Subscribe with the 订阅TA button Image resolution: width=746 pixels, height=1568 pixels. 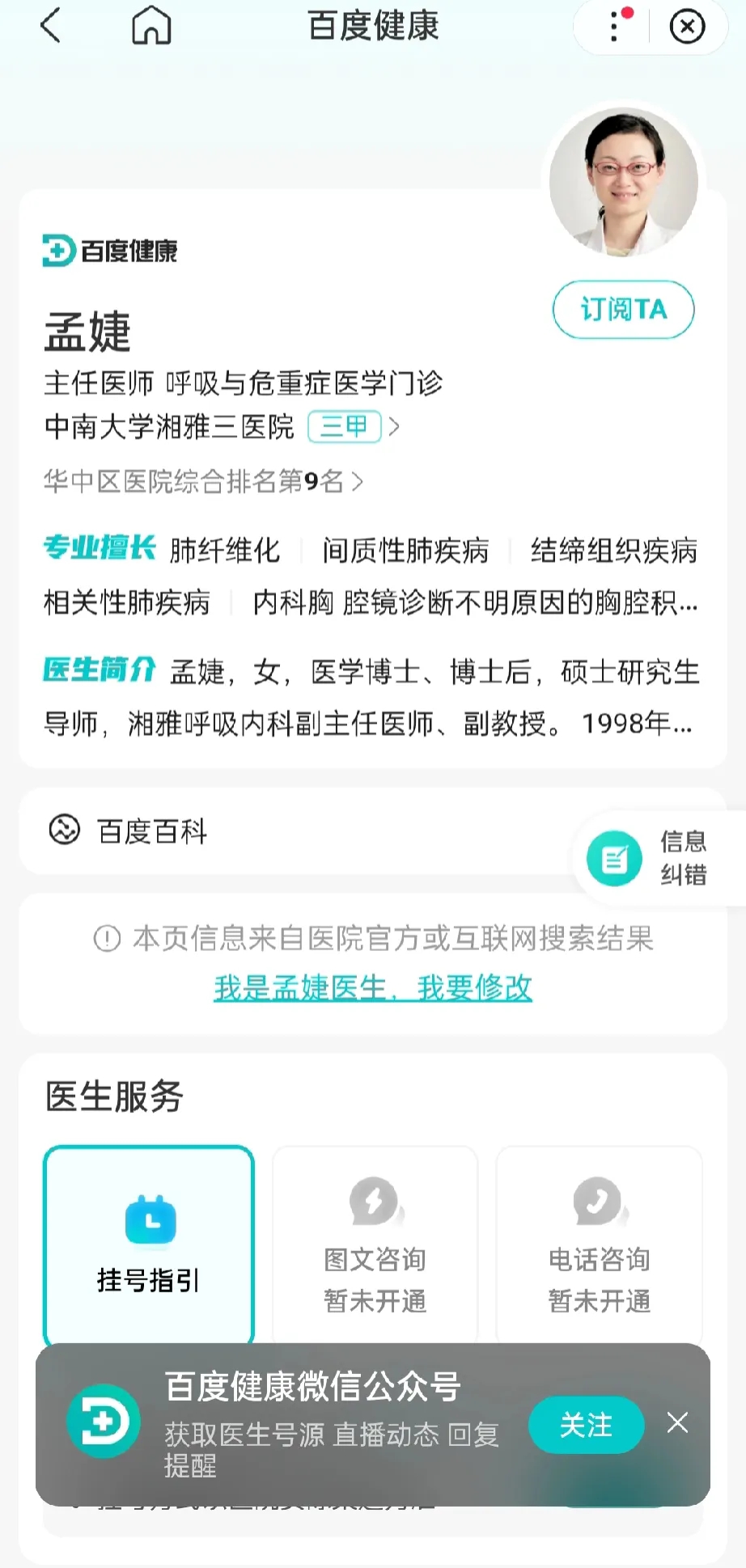tap(623, 310)
